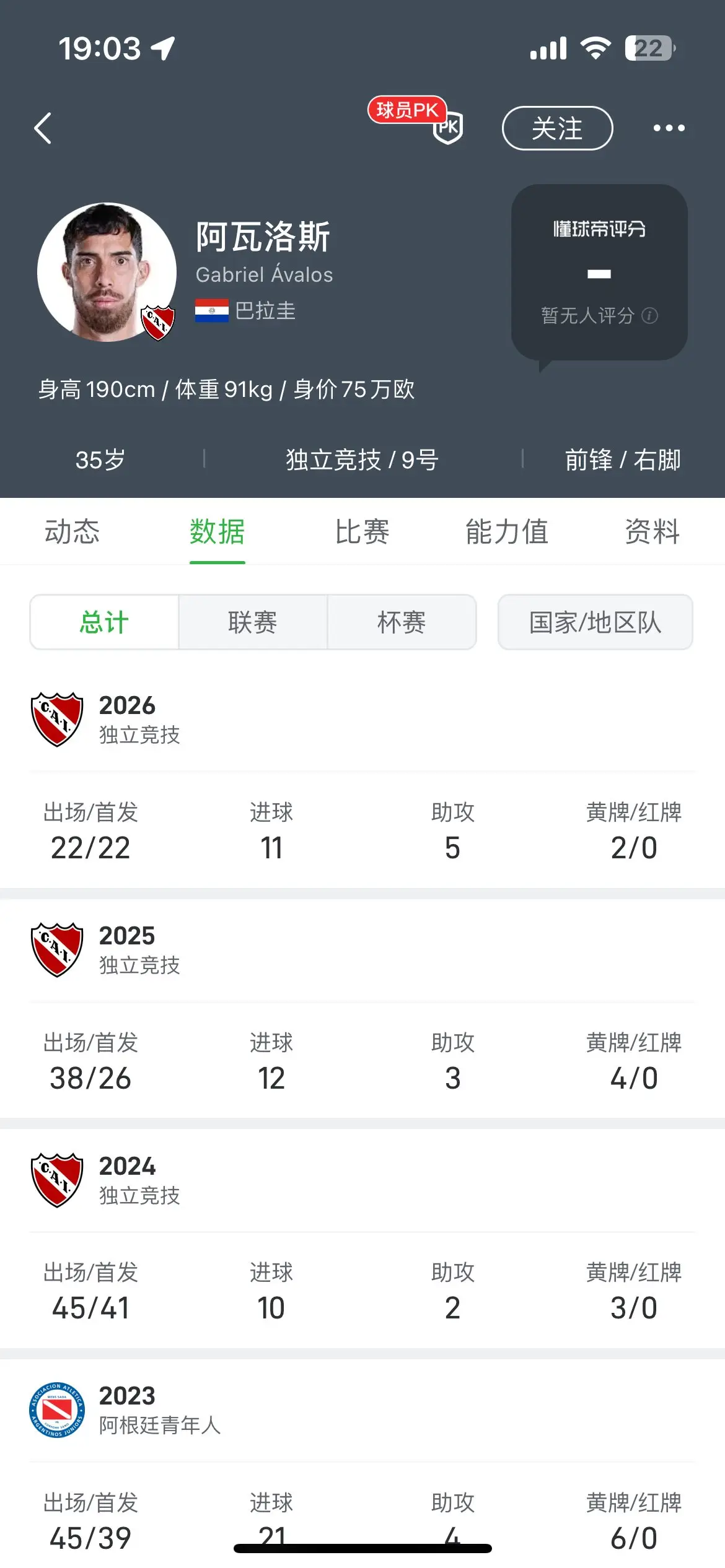
Task: Filter stats by 杯赛
Action: (402, 622)
